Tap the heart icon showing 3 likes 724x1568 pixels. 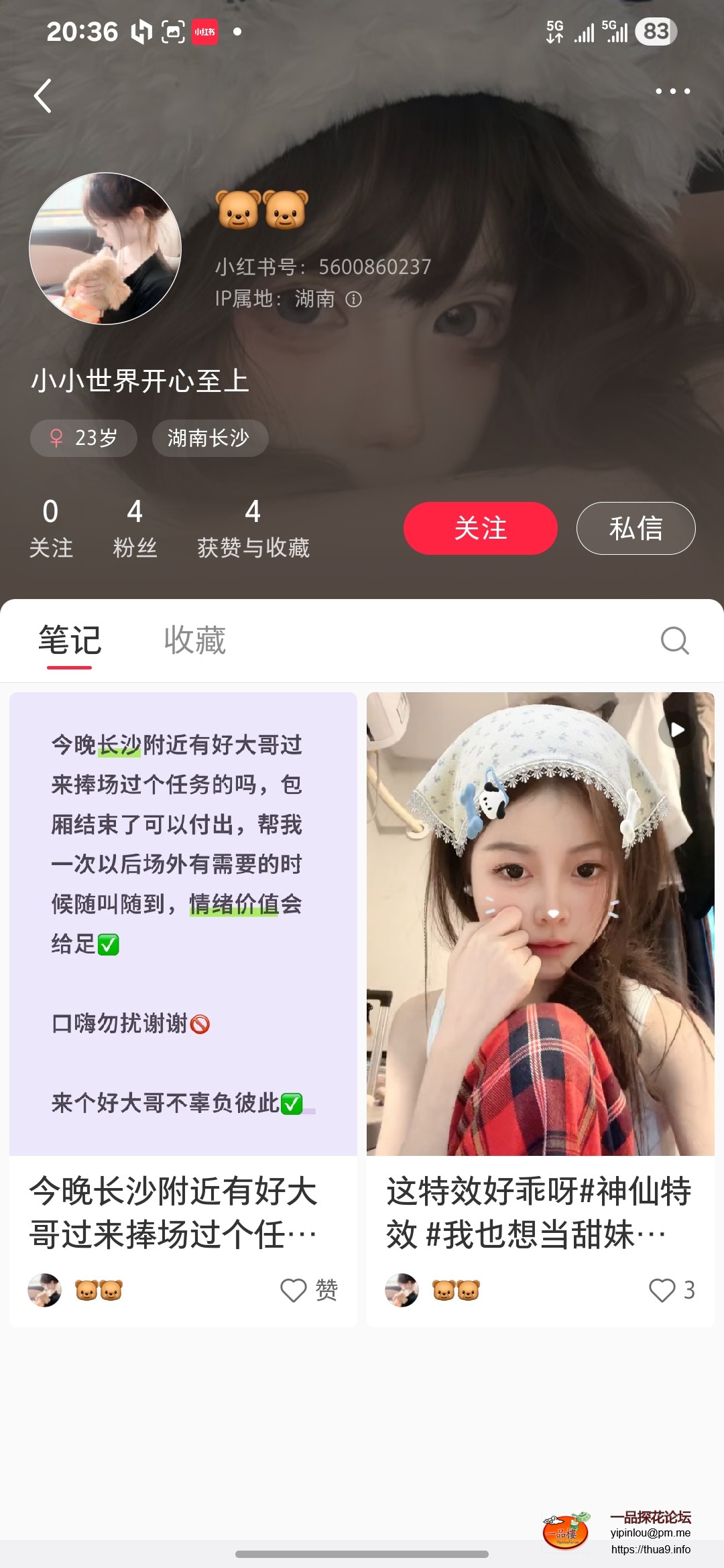(663, 1290)
